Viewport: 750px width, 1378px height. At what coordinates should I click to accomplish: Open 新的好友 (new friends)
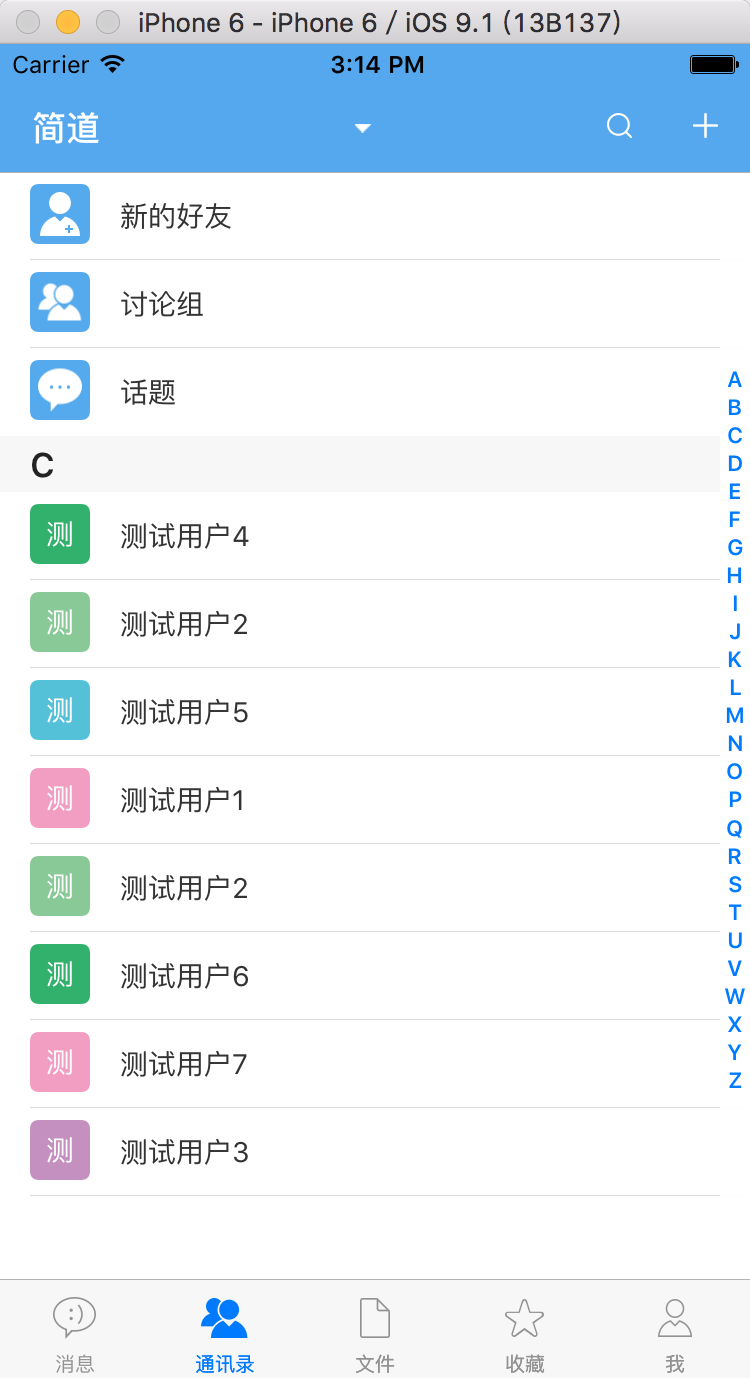coord(176,216)
